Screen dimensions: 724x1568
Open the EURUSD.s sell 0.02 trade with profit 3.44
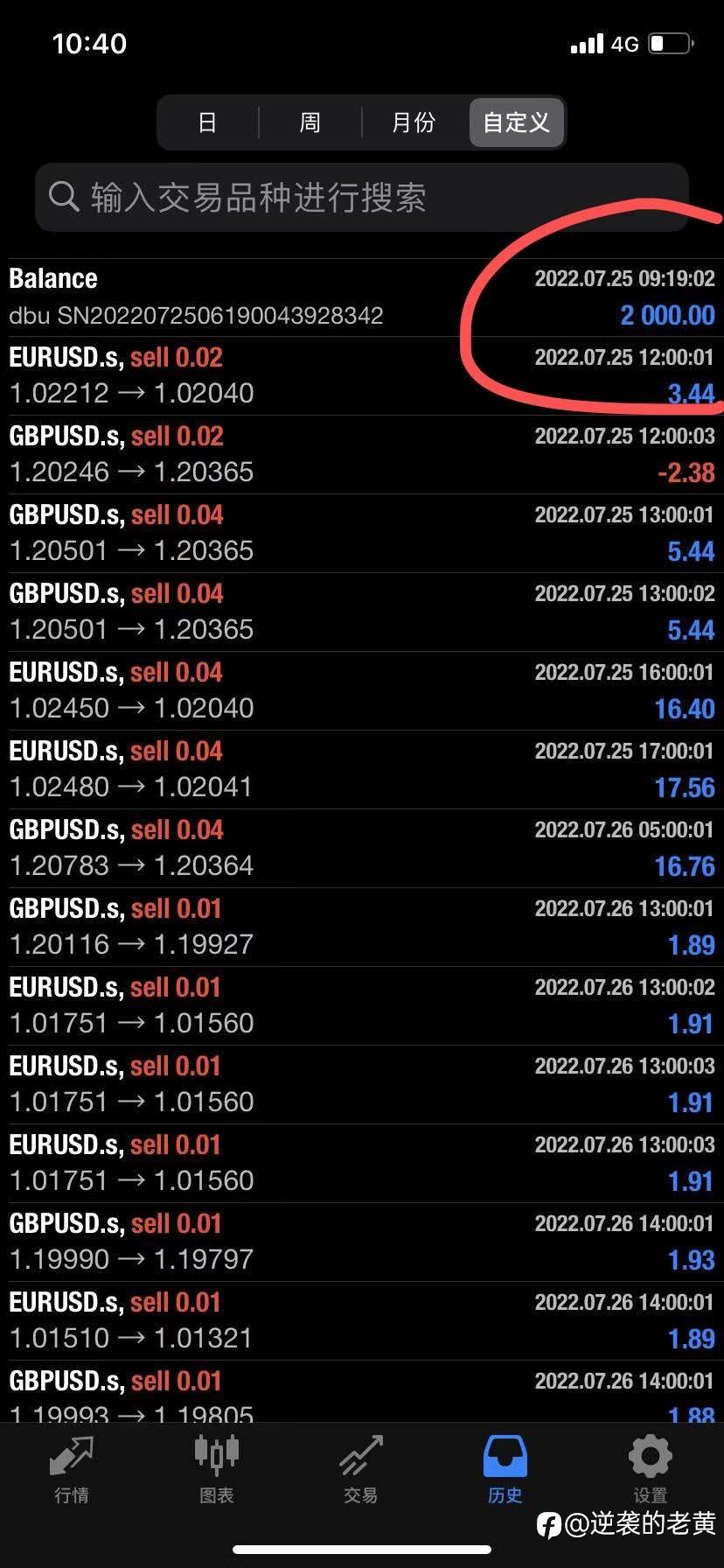point(362,376)
